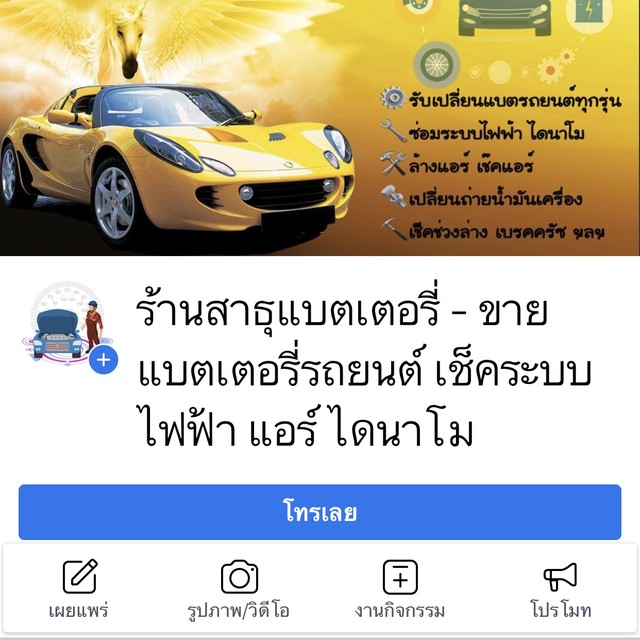Tap the plus badge on profile picture
The image size is (640, 640).
[103, 360]
